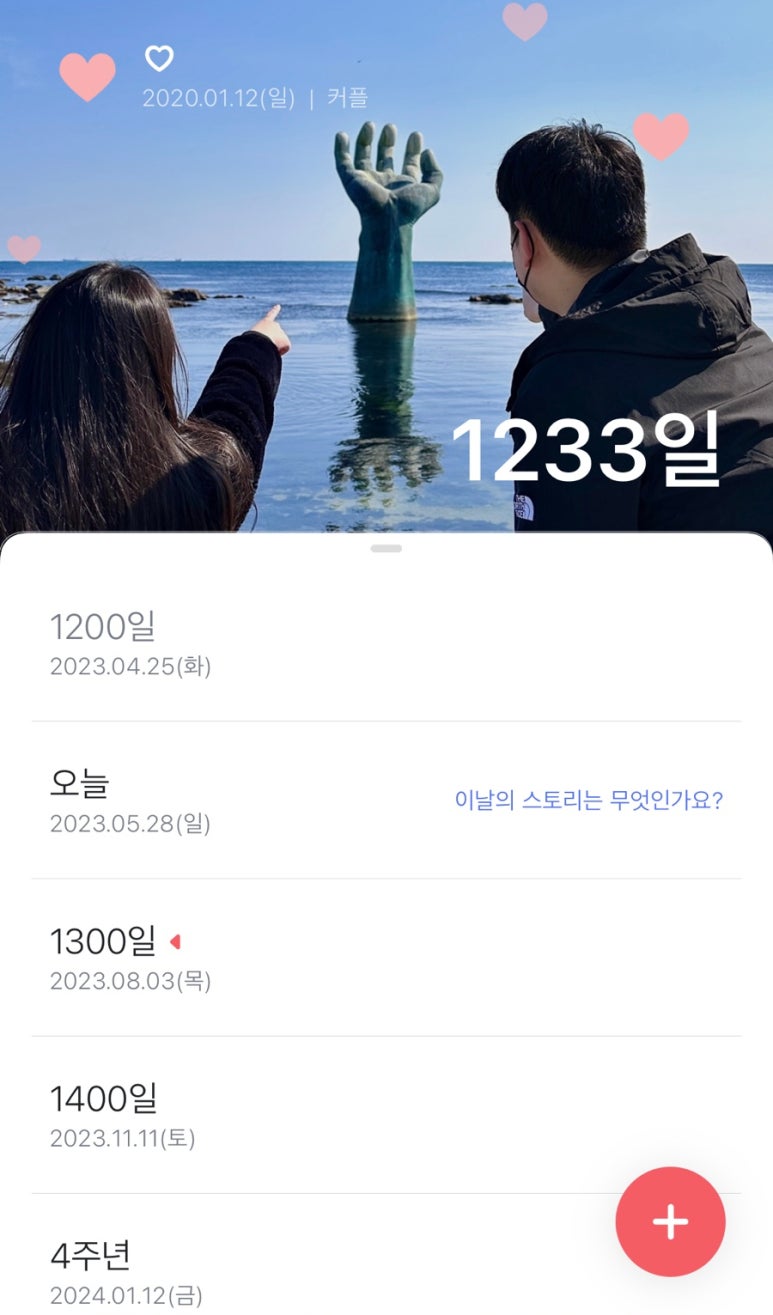Select the 1400일 milestone row

pyautogui.click(x=386, y=1115)
